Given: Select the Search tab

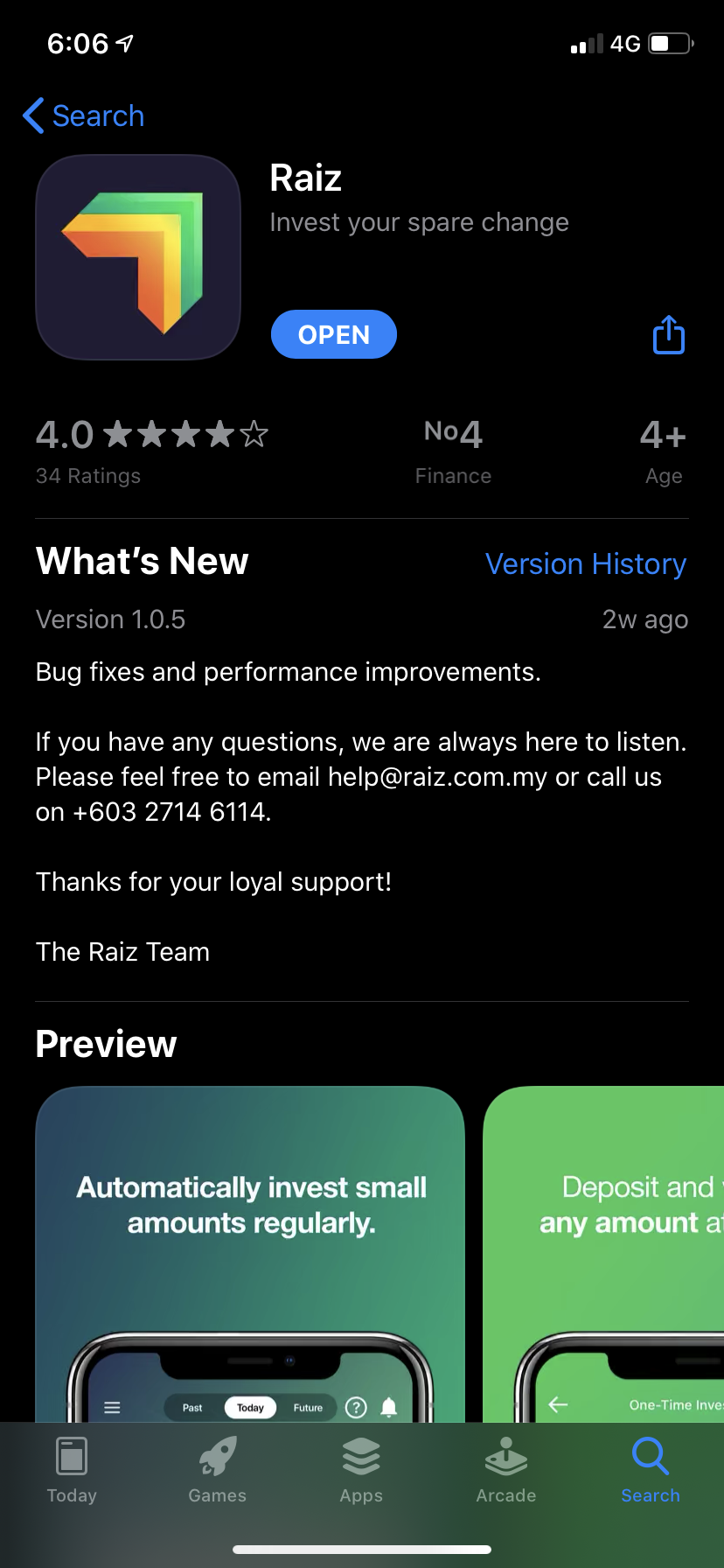Looking at the screenshot, I should (x=650, y=1470).
